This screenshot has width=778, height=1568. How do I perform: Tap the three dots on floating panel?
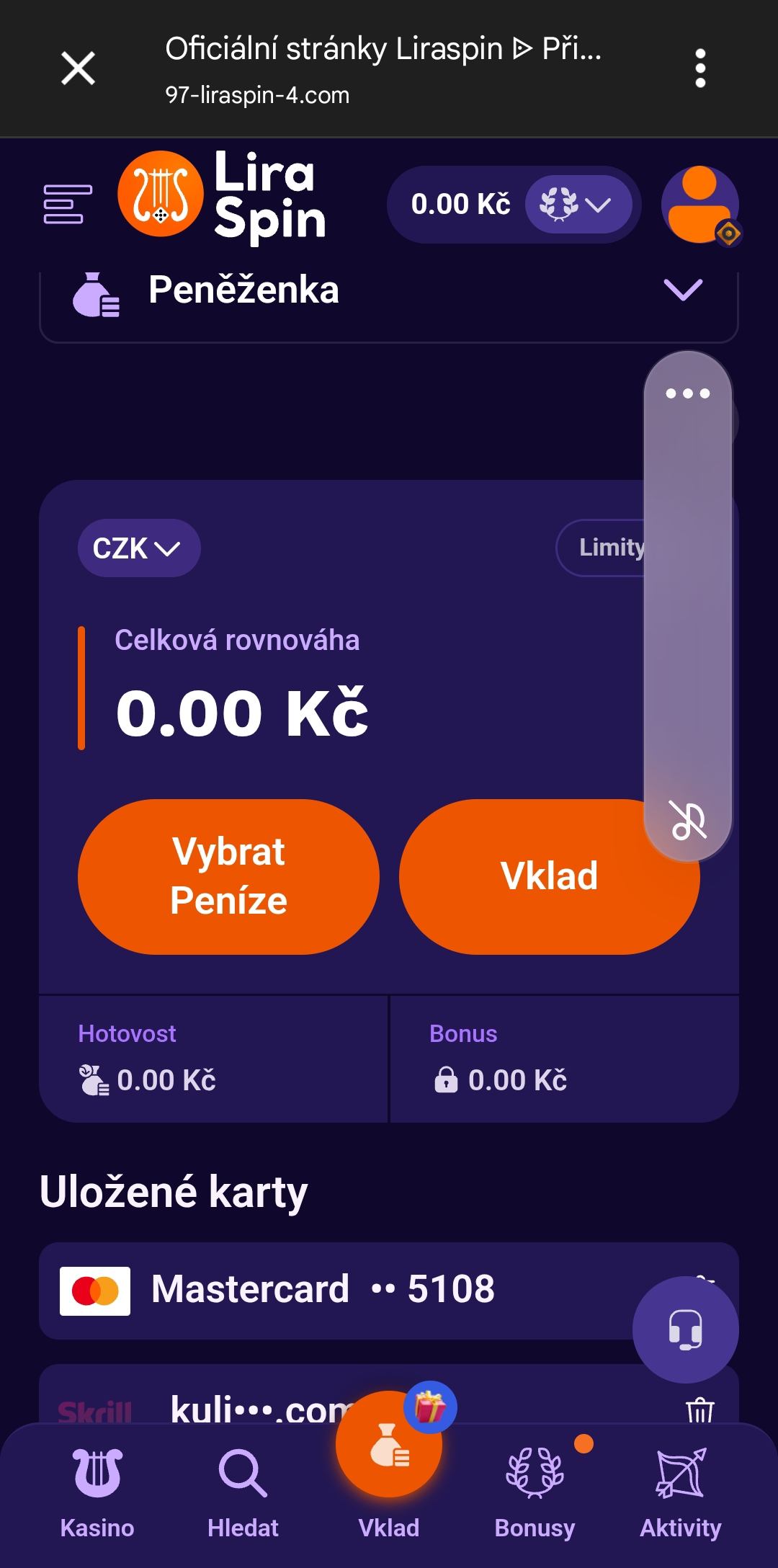click(x=687, y=393)
